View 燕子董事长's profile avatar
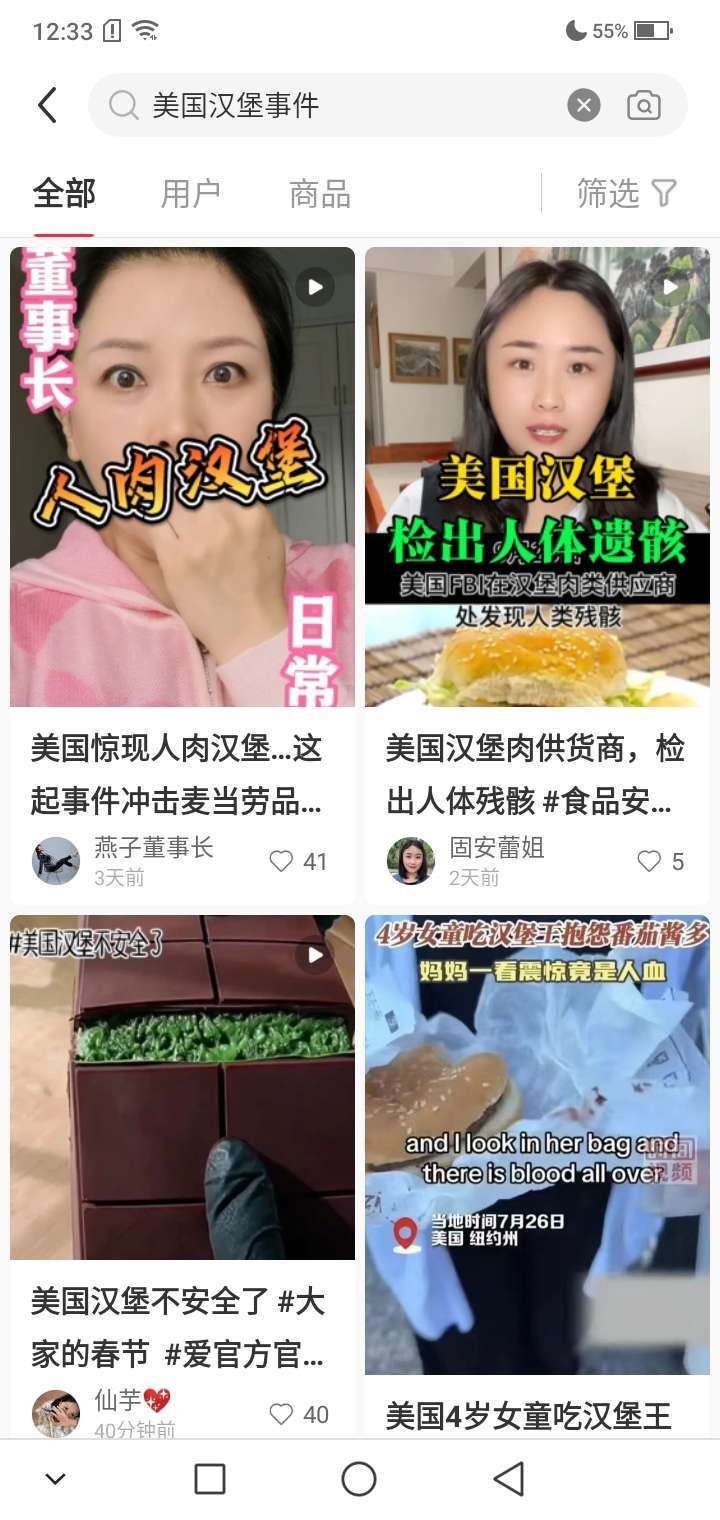Screen dimensions: 720x1520 [56, 861]
